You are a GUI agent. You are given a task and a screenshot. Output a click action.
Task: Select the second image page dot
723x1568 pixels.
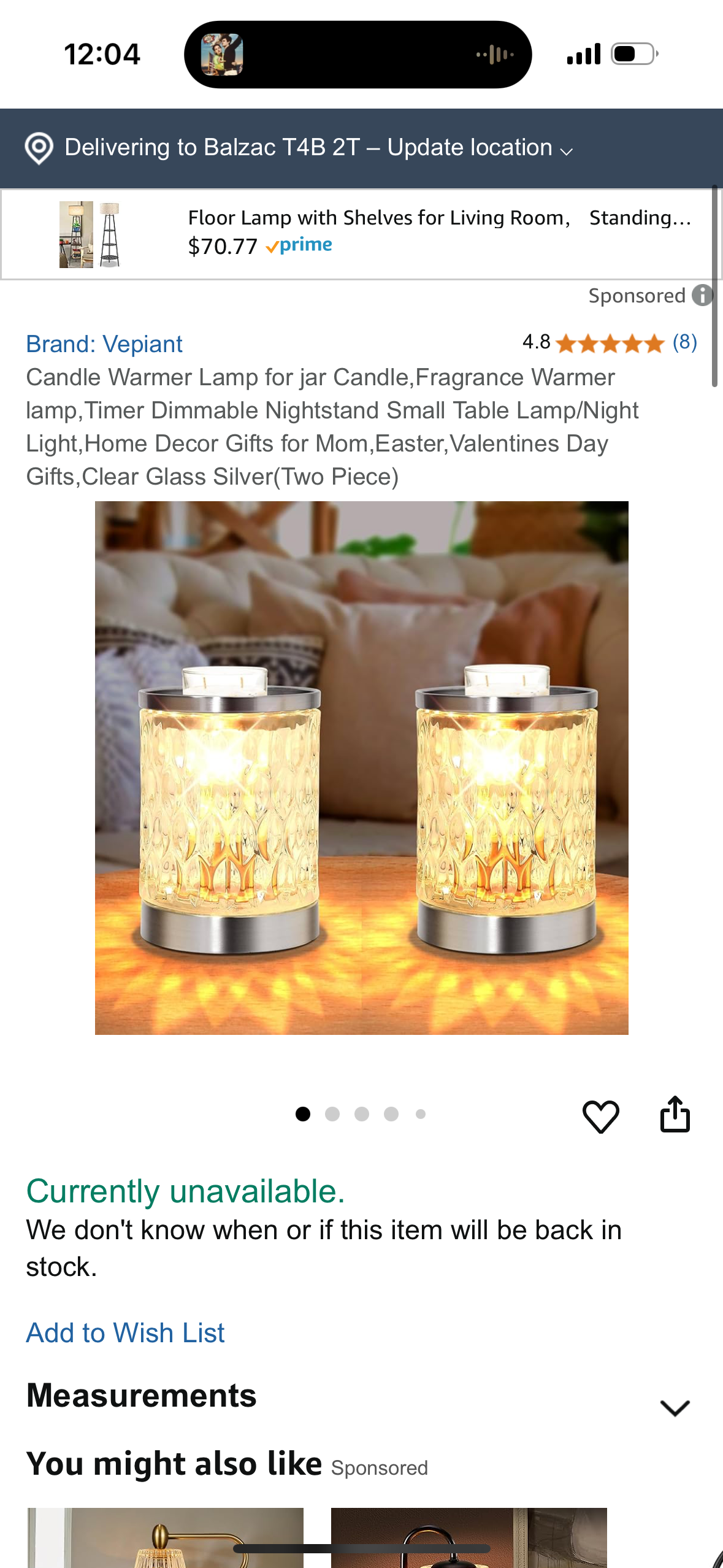pyautogui.click(x=332, y=1114)
